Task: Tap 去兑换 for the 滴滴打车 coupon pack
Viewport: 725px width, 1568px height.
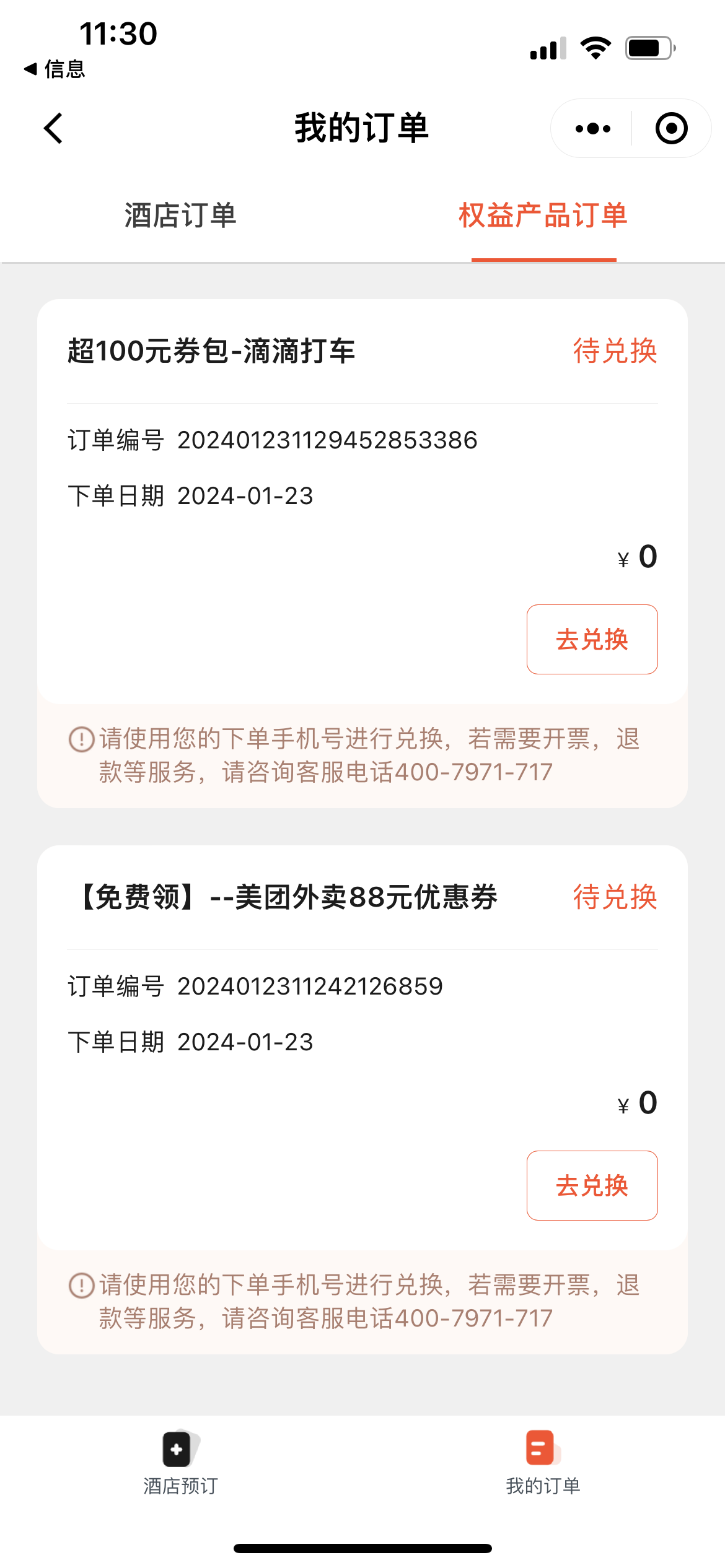Action: pos(592,639)
